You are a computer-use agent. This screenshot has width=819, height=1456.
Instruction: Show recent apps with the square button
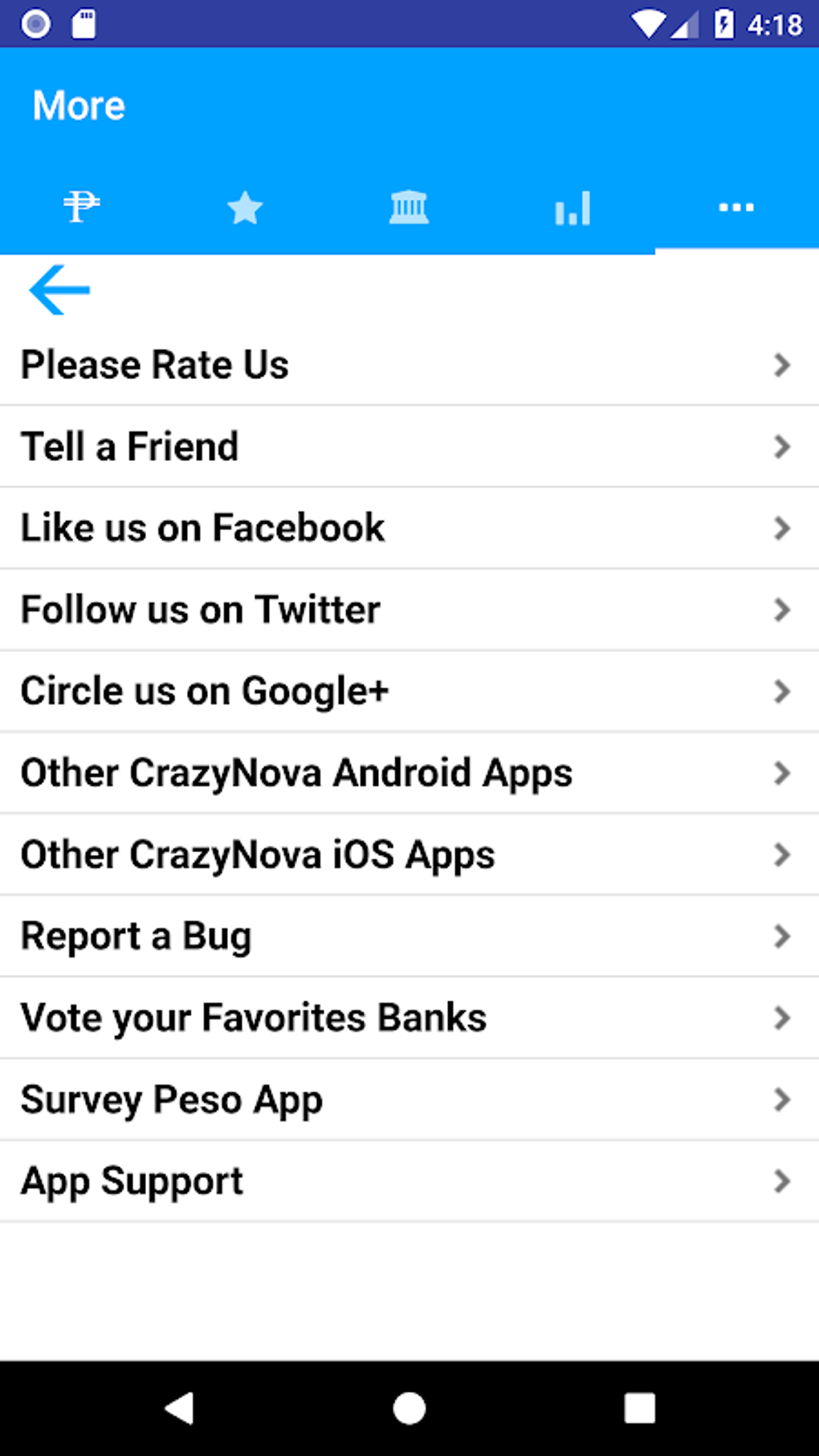pyautogui.click(x=639, y=1408)
